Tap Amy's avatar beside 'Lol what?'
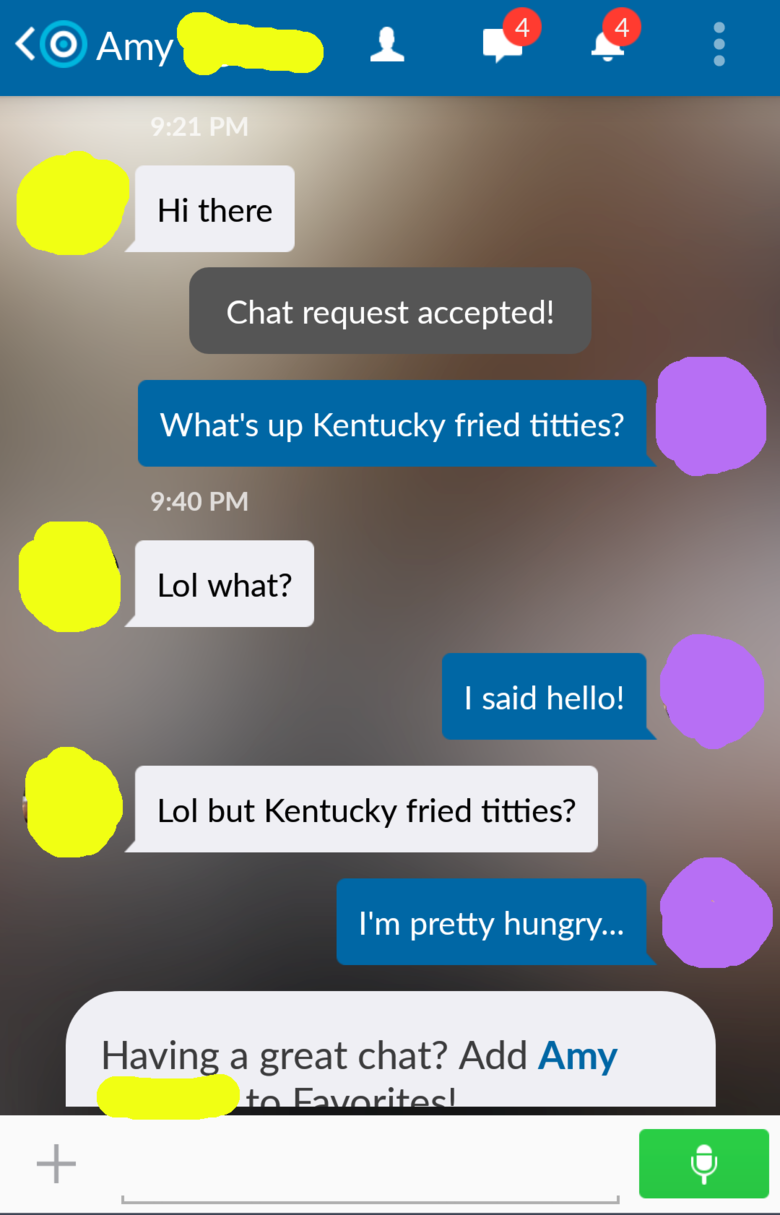The width and height of the screenshot is (780, 1215). tap(68, 577)
